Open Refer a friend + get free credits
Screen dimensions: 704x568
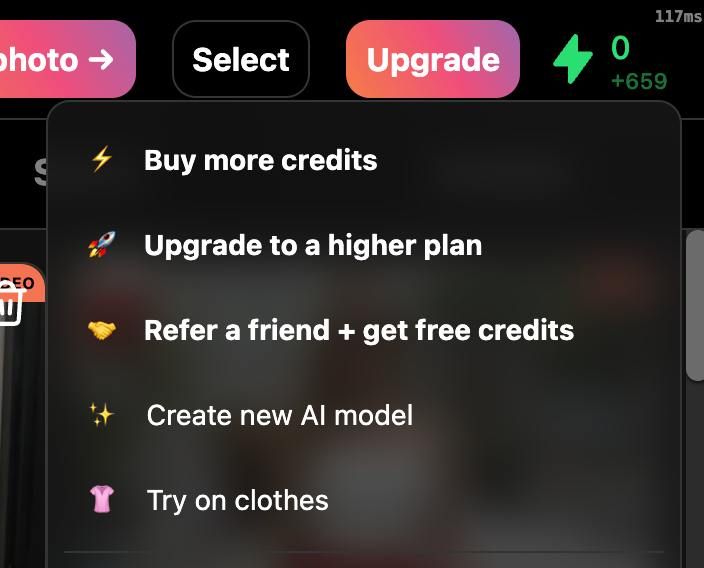[x=358, y=330]
